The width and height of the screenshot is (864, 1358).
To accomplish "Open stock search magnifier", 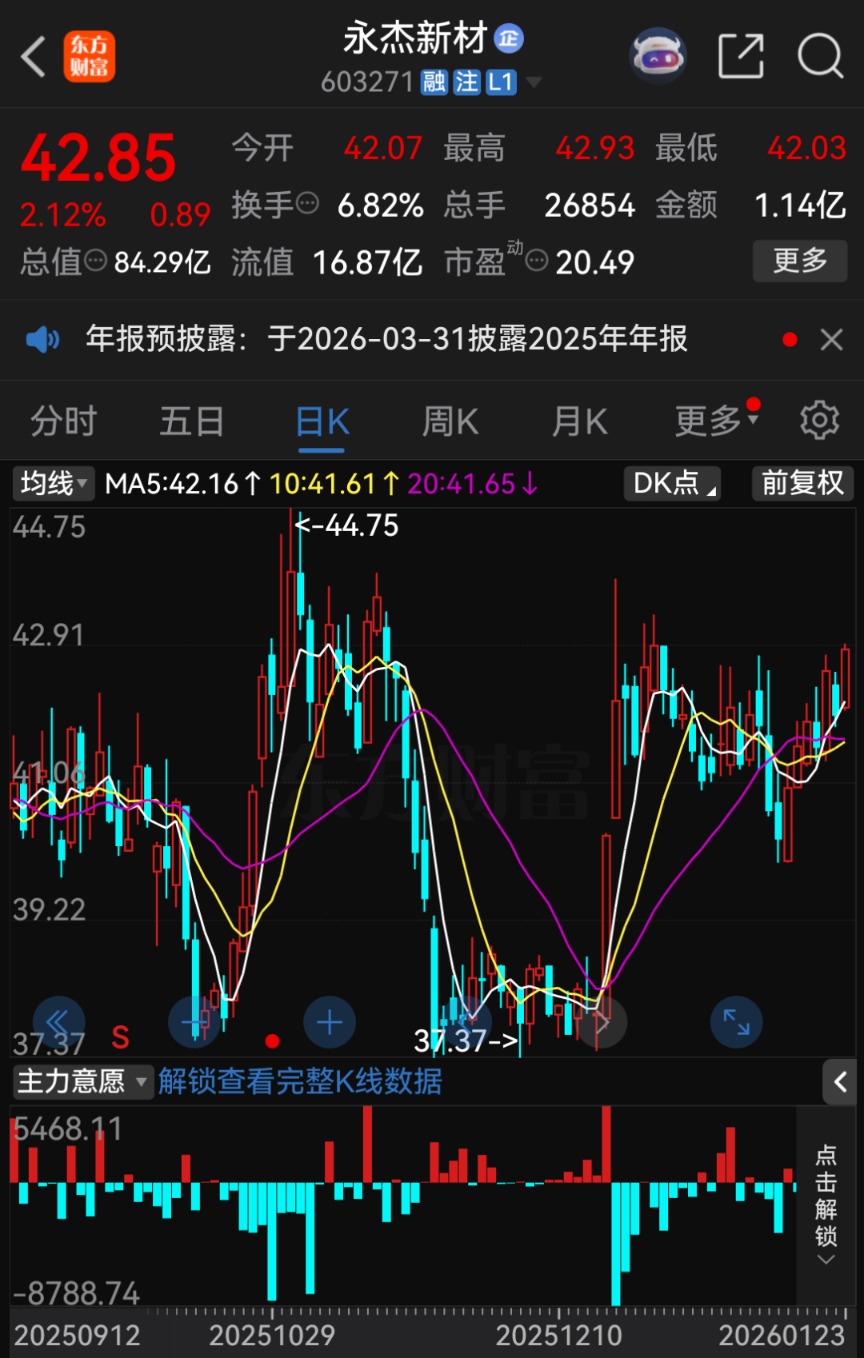I will tap(820, 56).
